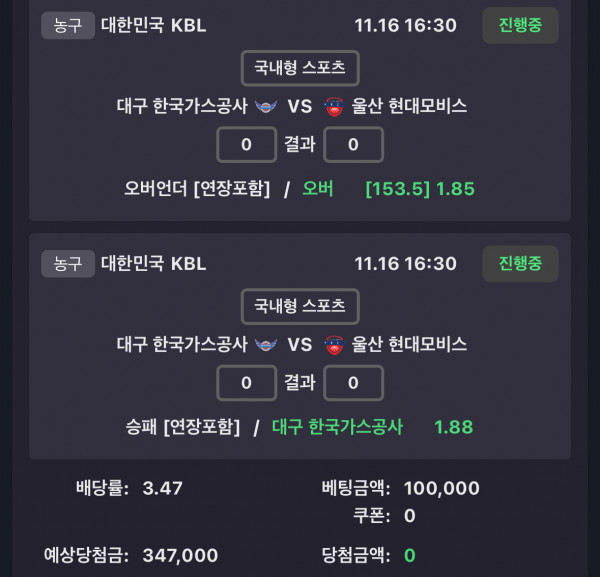
Task: Tap 국내형 스포츠 in the 오버언더 bet card
Action: pyautogui.click(x=300, y=68)
